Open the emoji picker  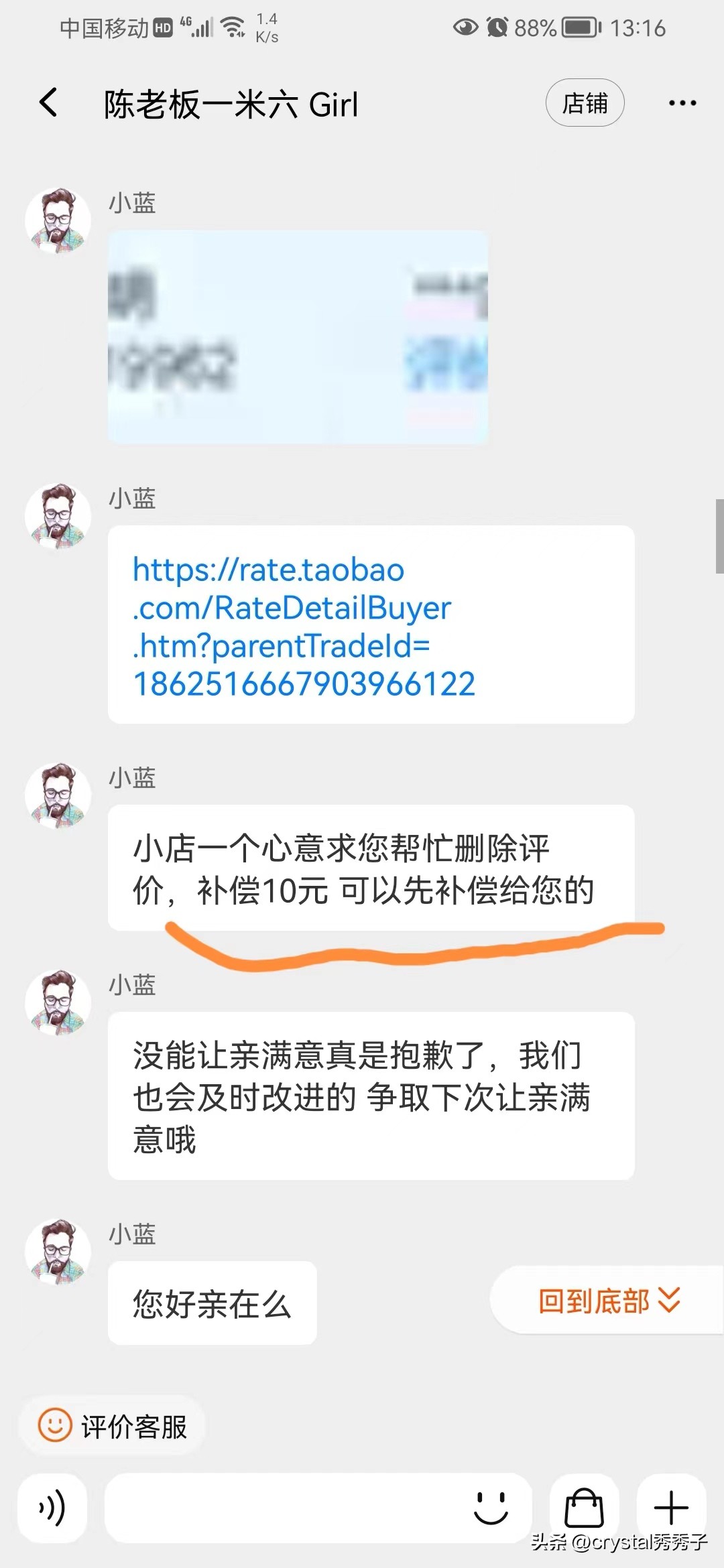point(491,1508)
